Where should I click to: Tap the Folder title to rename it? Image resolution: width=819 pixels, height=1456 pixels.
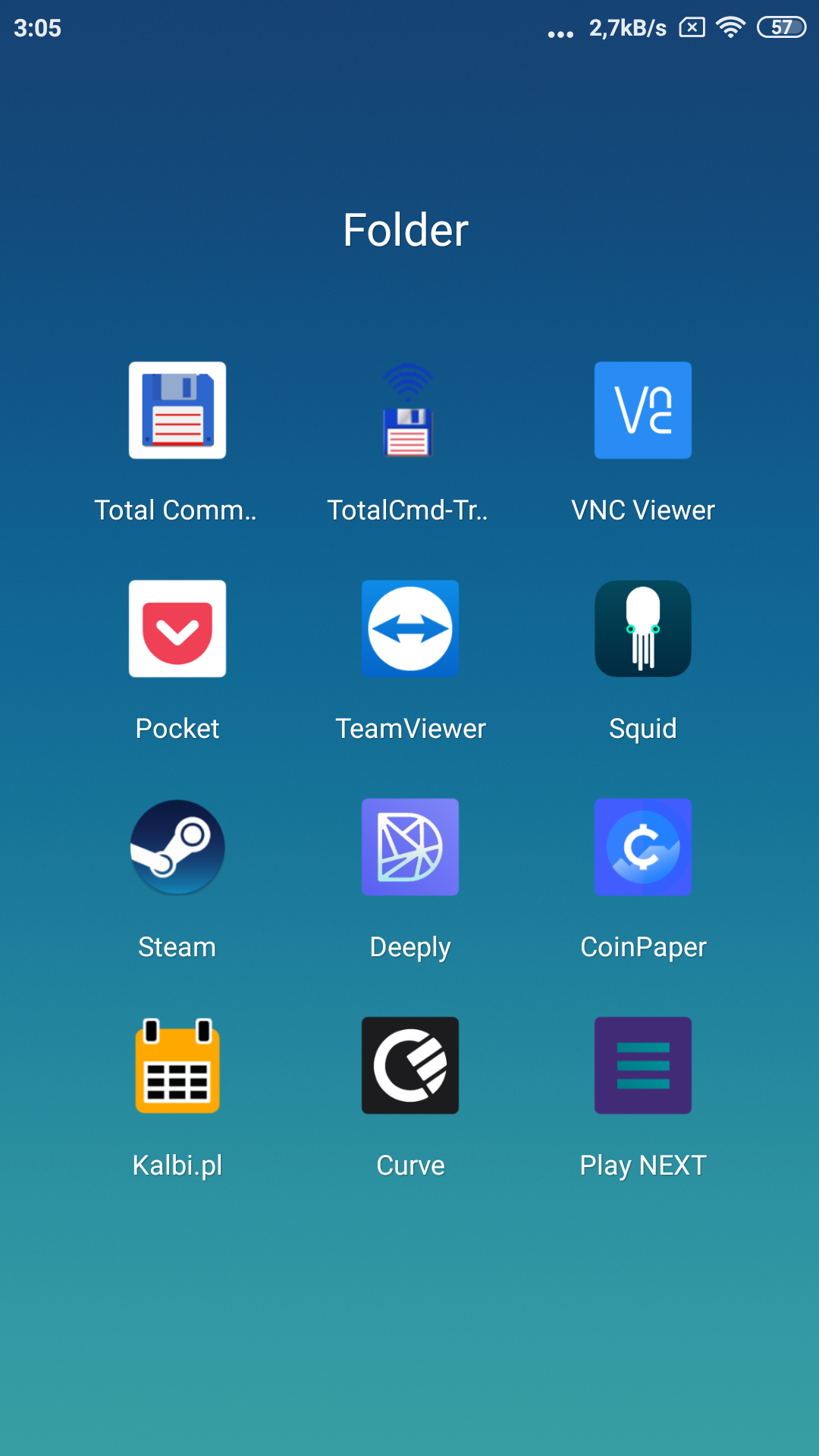406,229
